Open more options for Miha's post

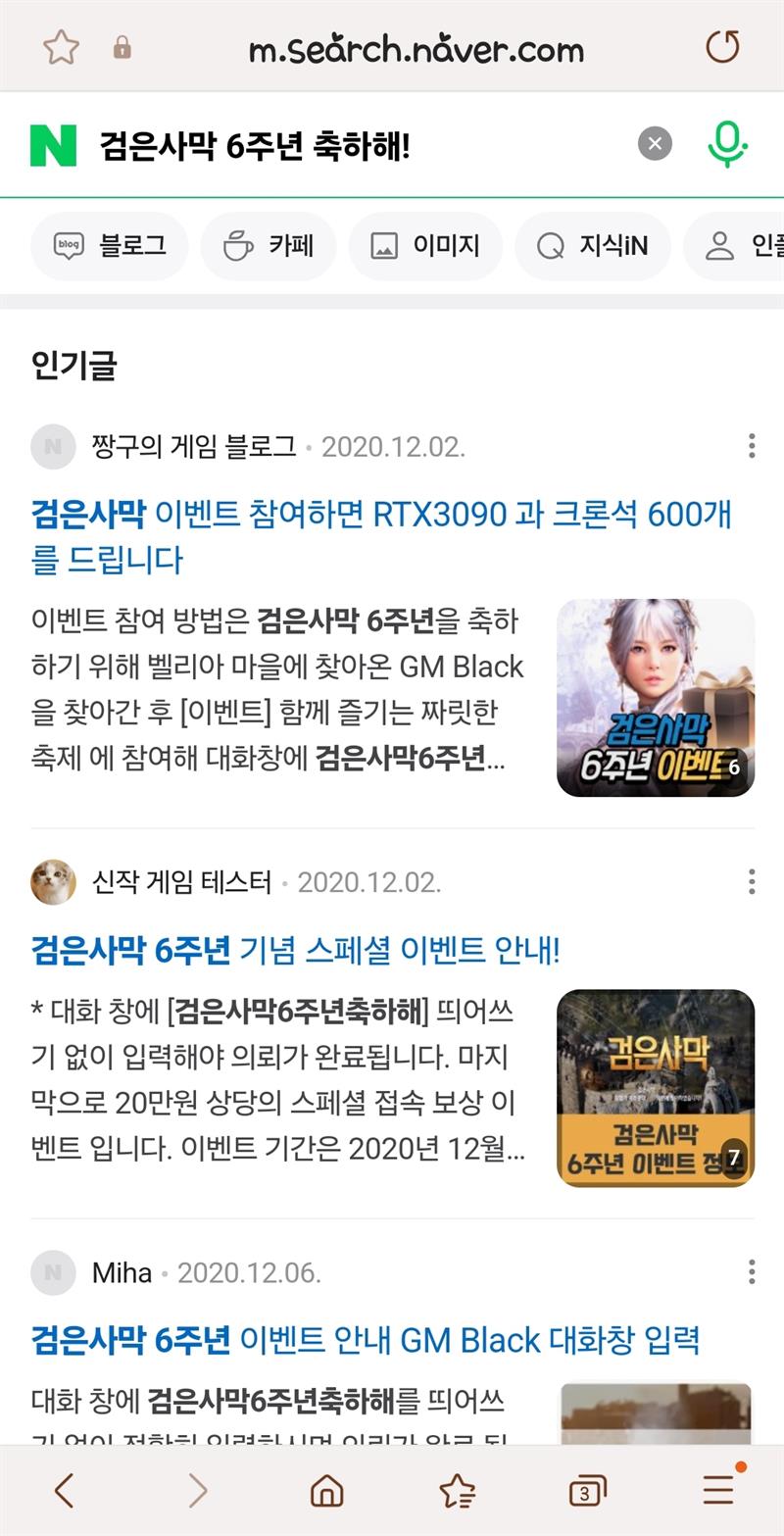point(752,1272)
